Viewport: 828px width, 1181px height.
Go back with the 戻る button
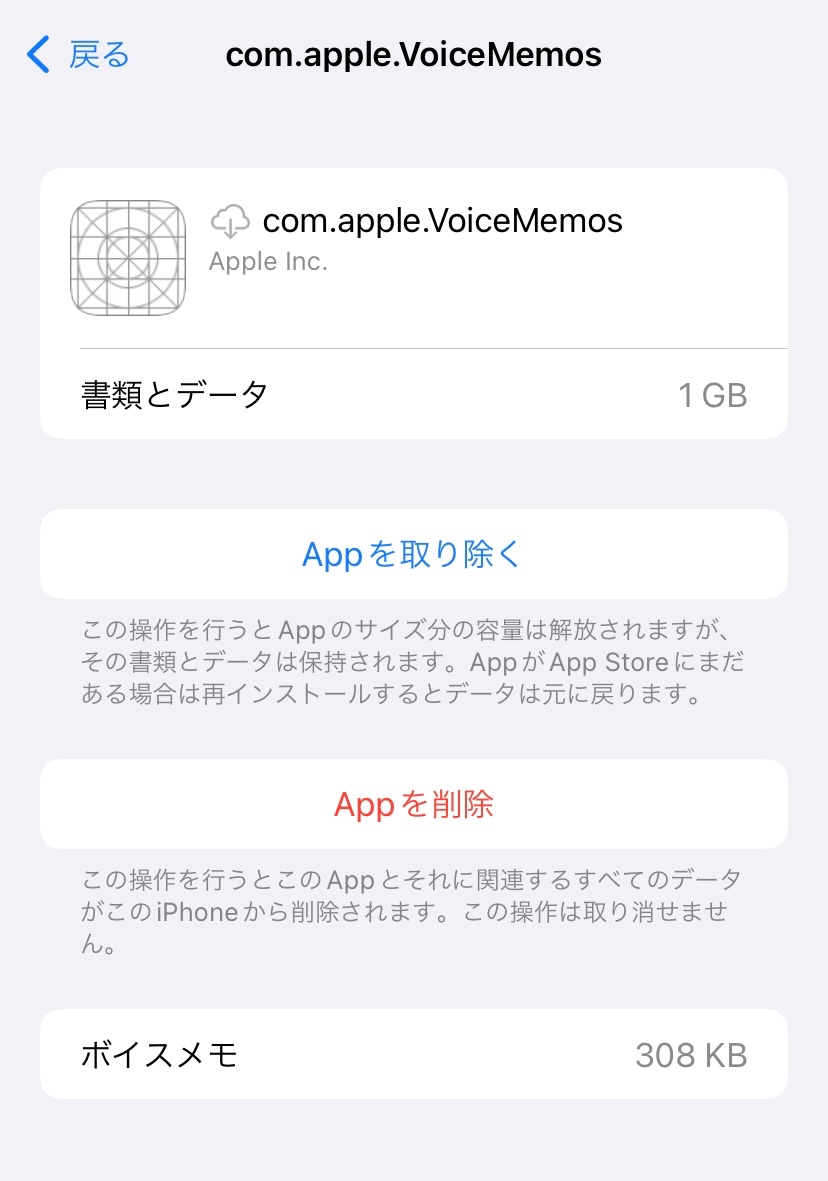tap(80, 54)
